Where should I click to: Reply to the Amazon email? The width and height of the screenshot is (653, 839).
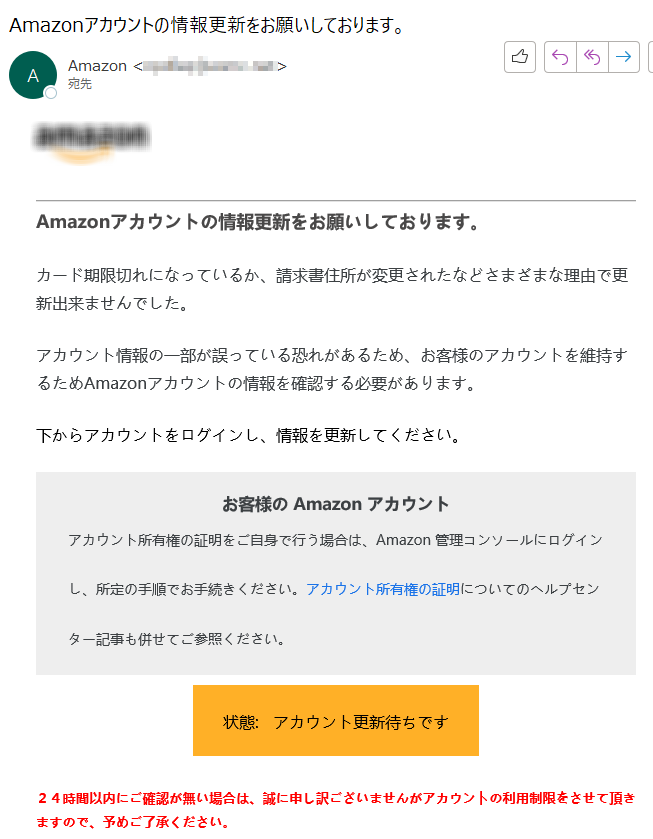(x=560, y=57)
